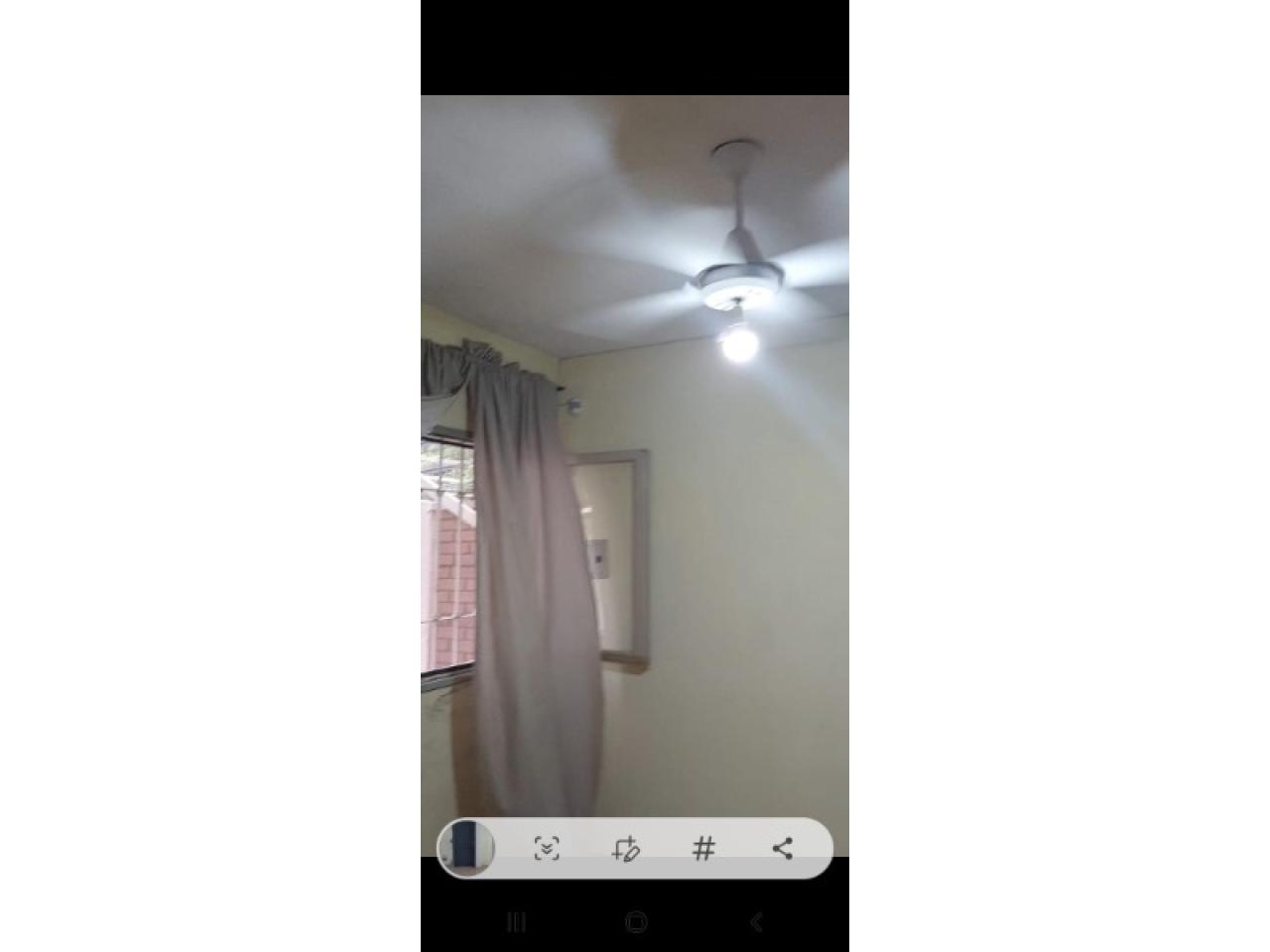Edit the screenshot with crop and draw

click(x=625, y=849)
